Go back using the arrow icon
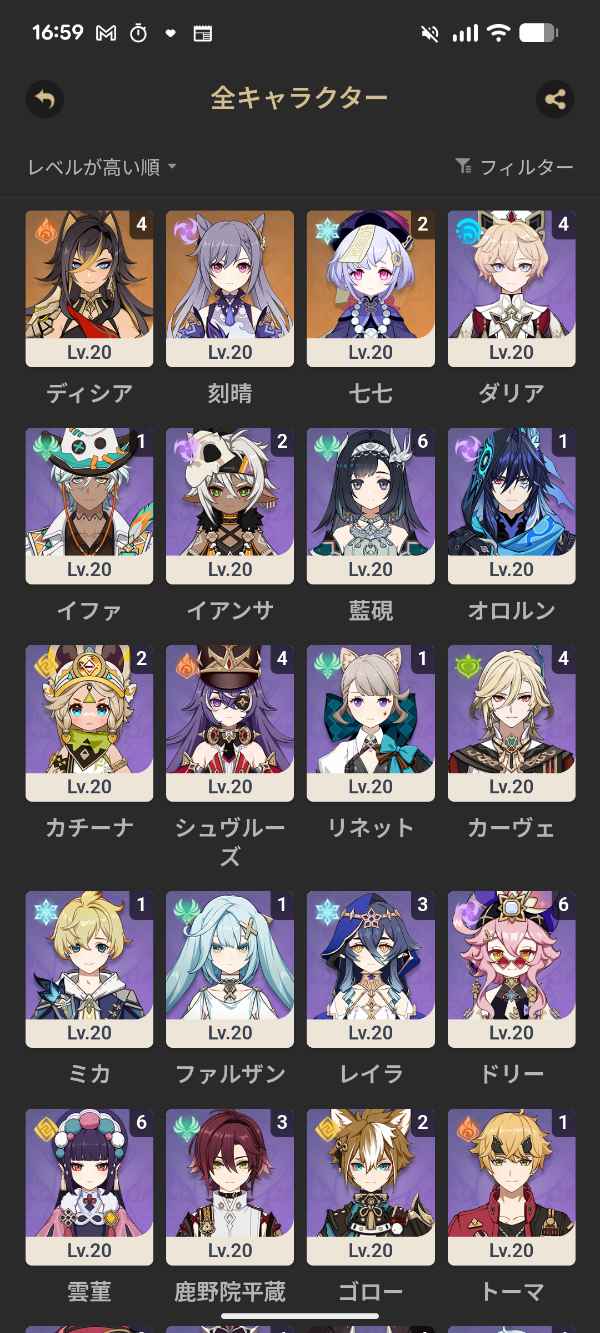 point(44,99)
